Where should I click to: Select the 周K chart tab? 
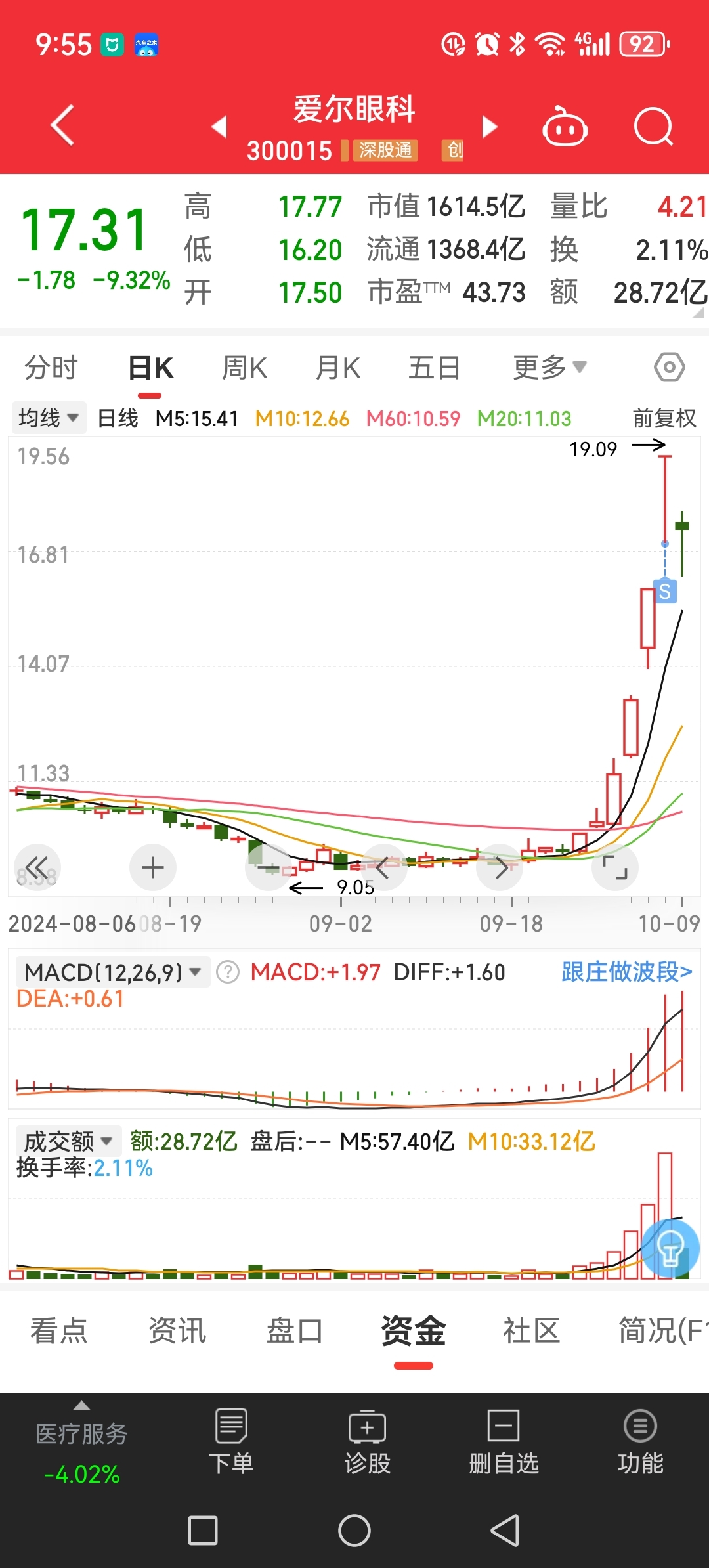pos(244,368)
